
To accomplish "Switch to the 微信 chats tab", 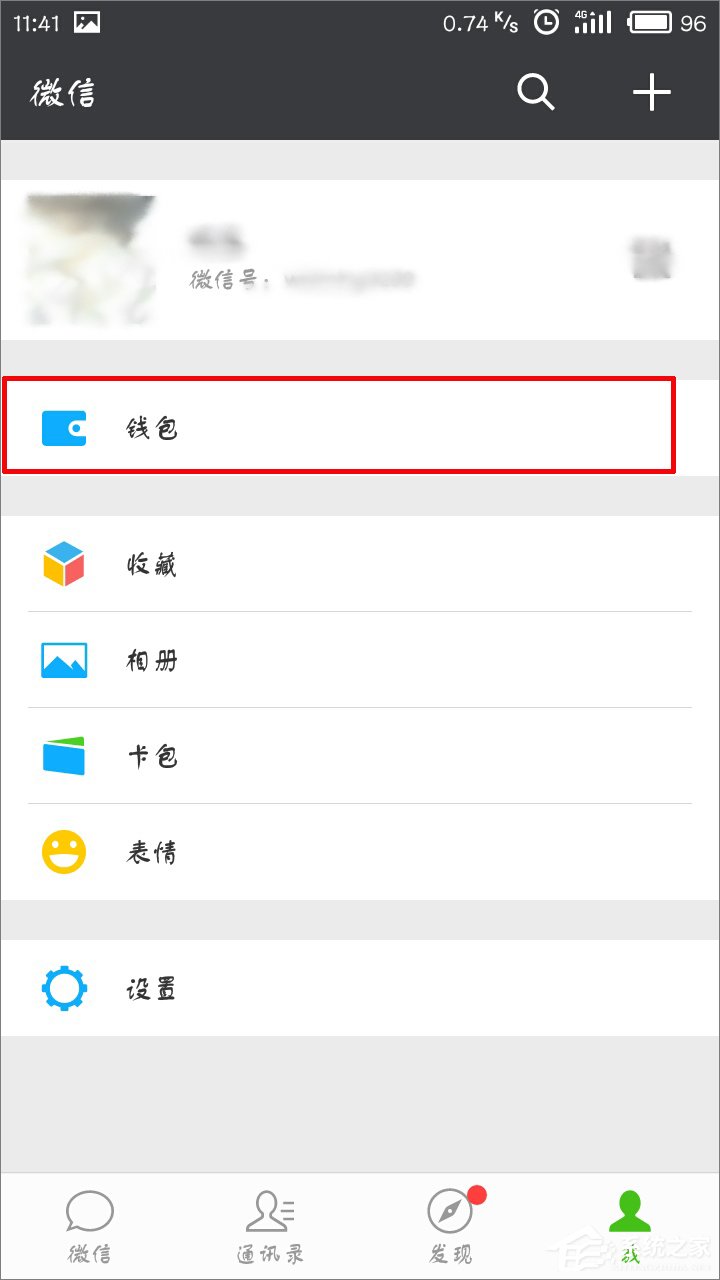I will [90, 1226].
